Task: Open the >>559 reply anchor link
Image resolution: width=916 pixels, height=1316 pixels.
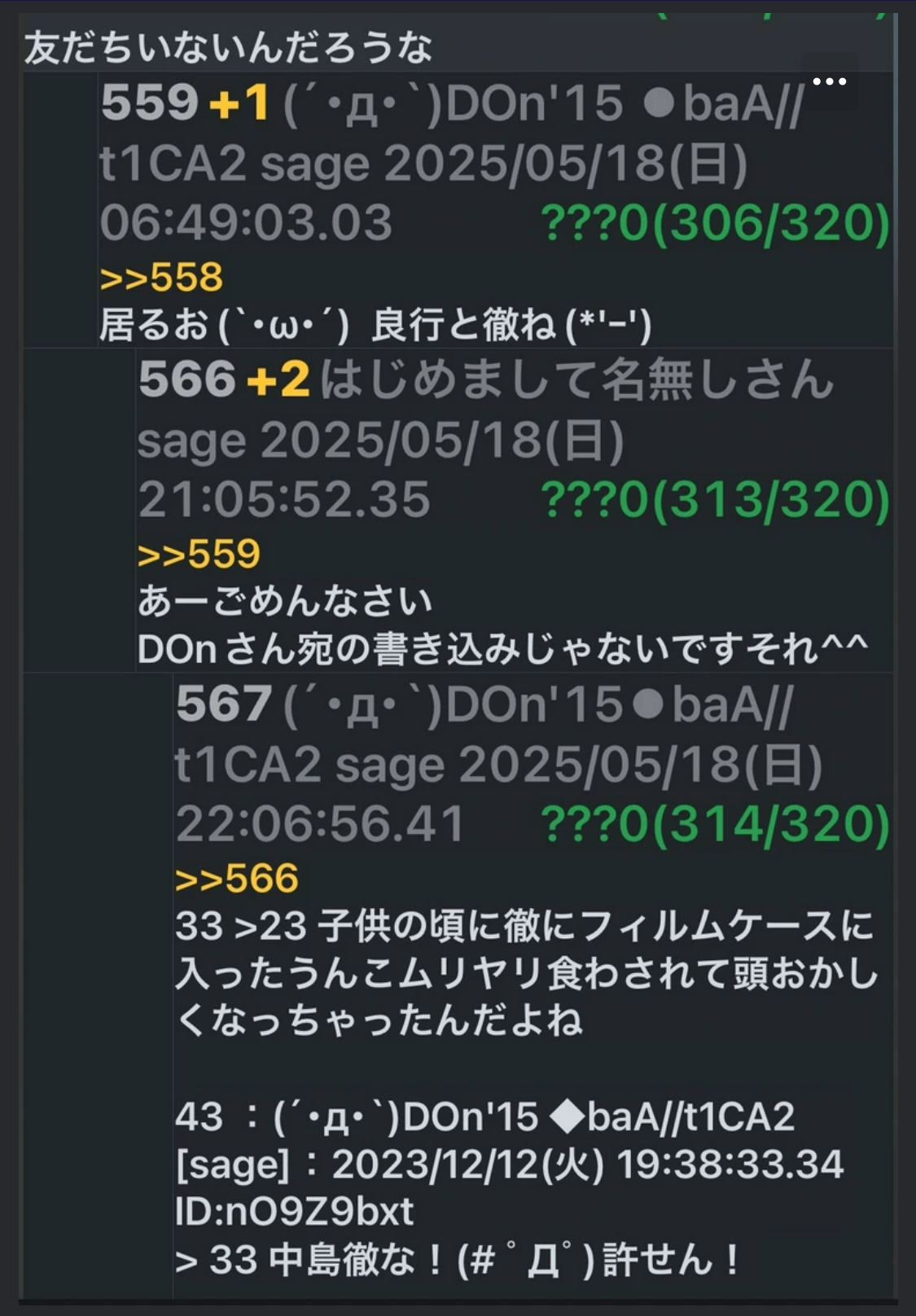Action: pos(199,555)
